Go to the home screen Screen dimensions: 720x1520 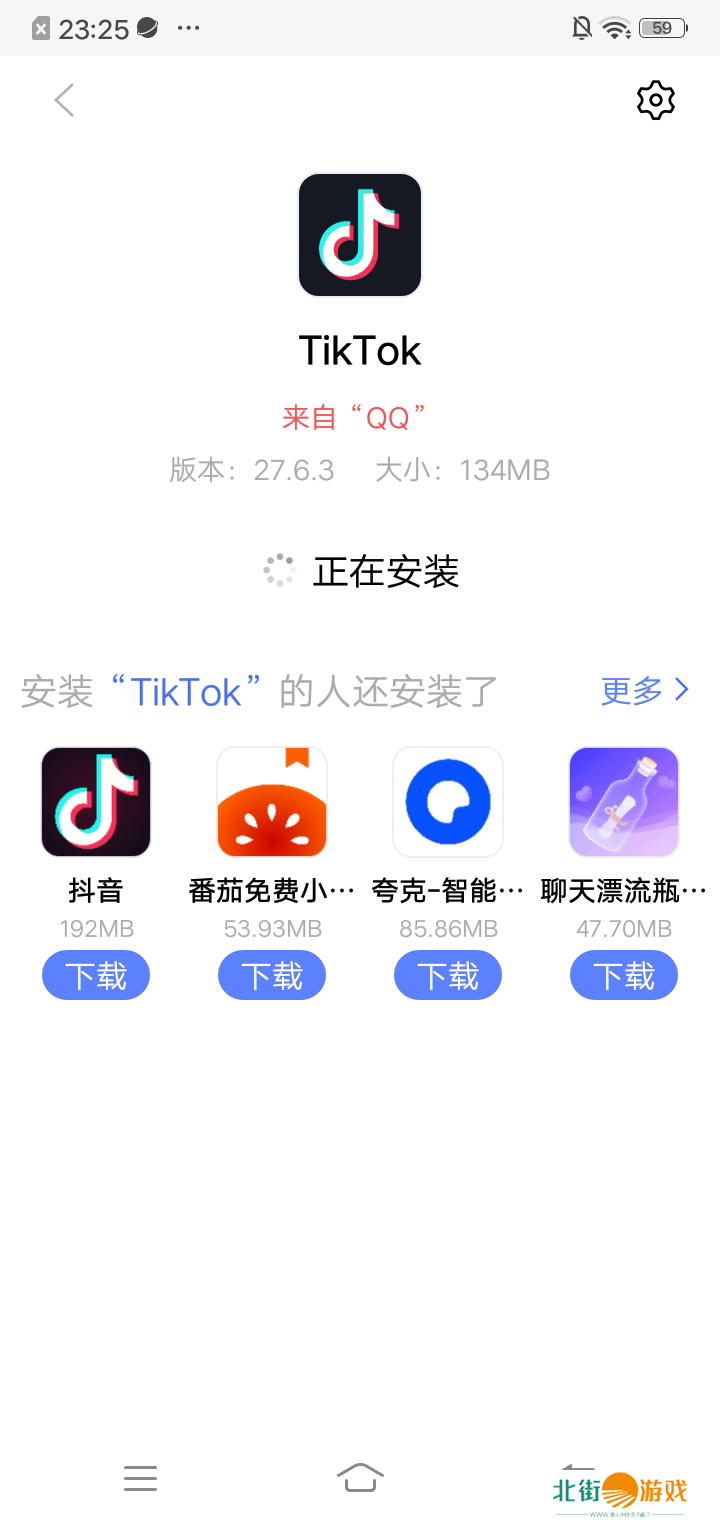pyautogui.click(x=360, y=1477)
